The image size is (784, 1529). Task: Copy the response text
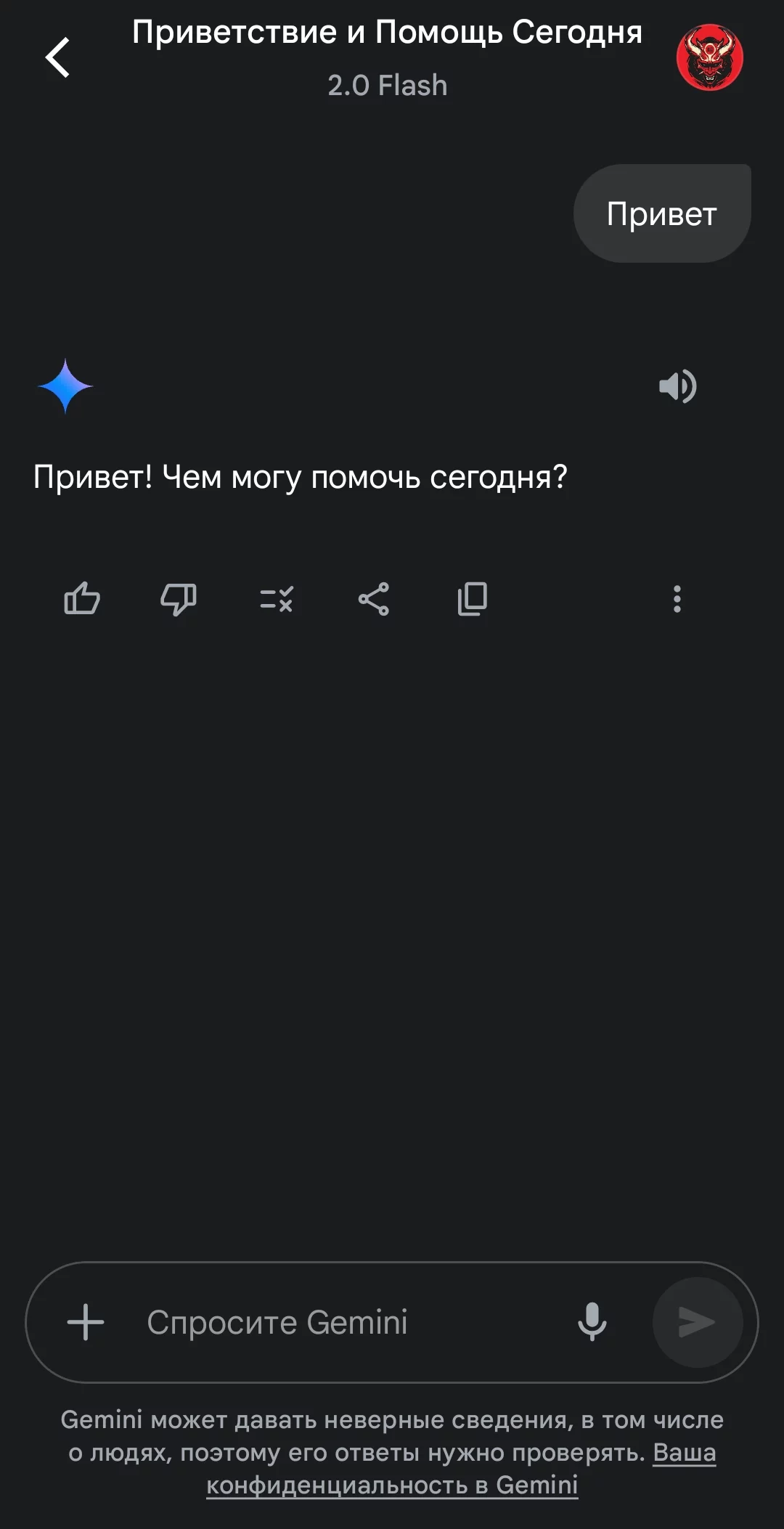472,599
